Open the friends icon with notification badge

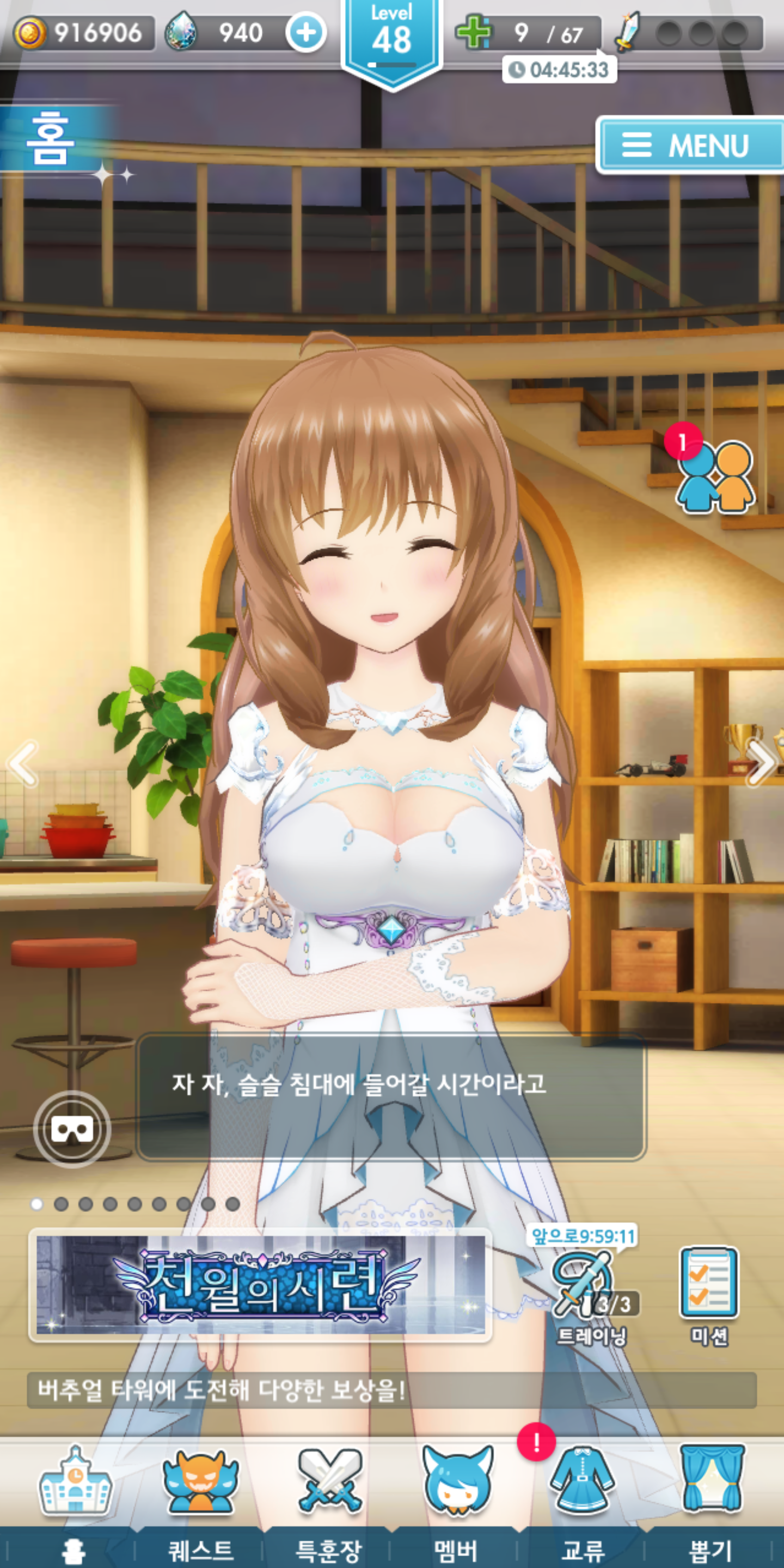pyautogui.click(x=715, y=476)
